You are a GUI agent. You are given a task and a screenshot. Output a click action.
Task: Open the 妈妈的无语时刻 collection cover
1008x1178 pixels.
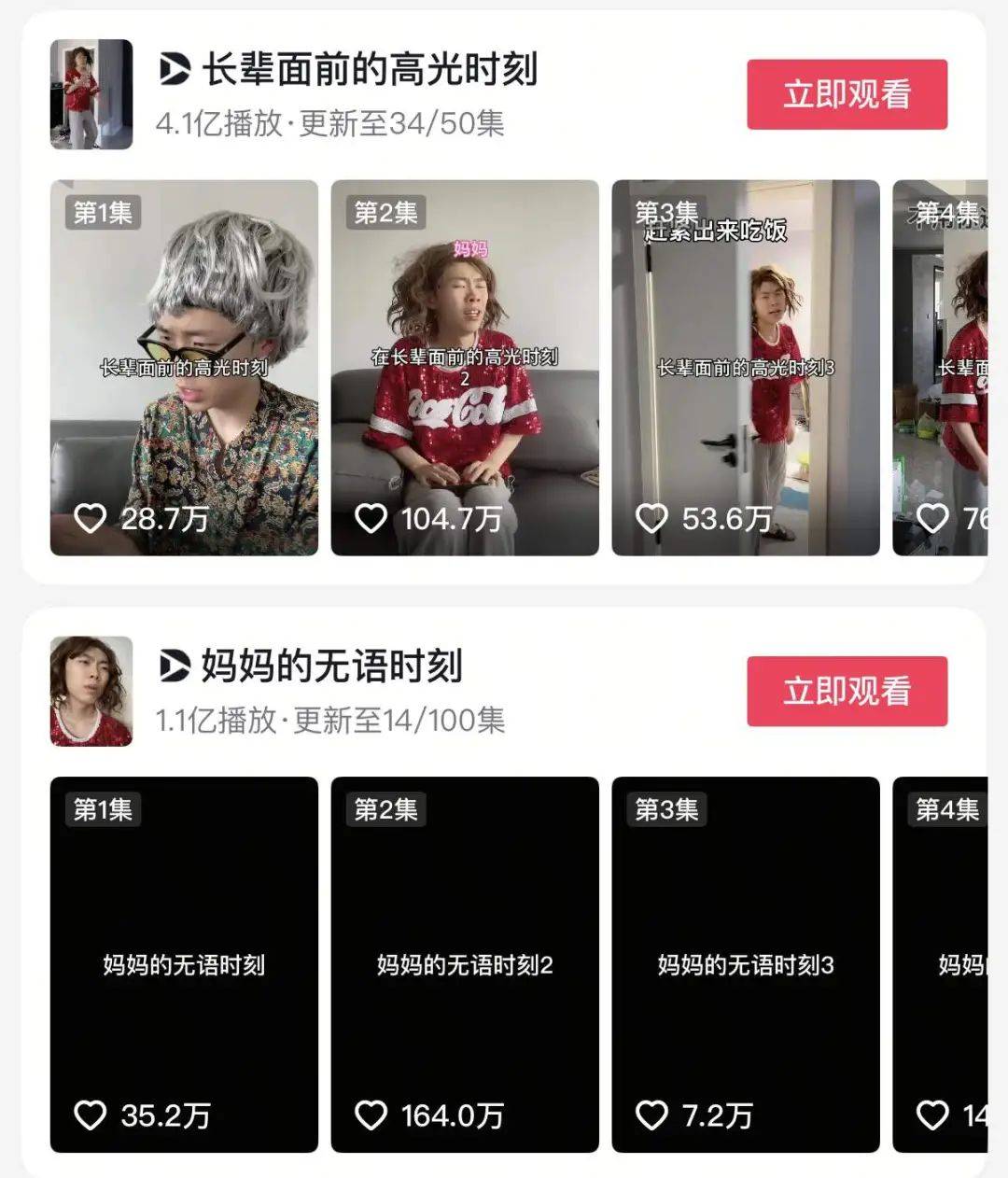coord(91,691)
